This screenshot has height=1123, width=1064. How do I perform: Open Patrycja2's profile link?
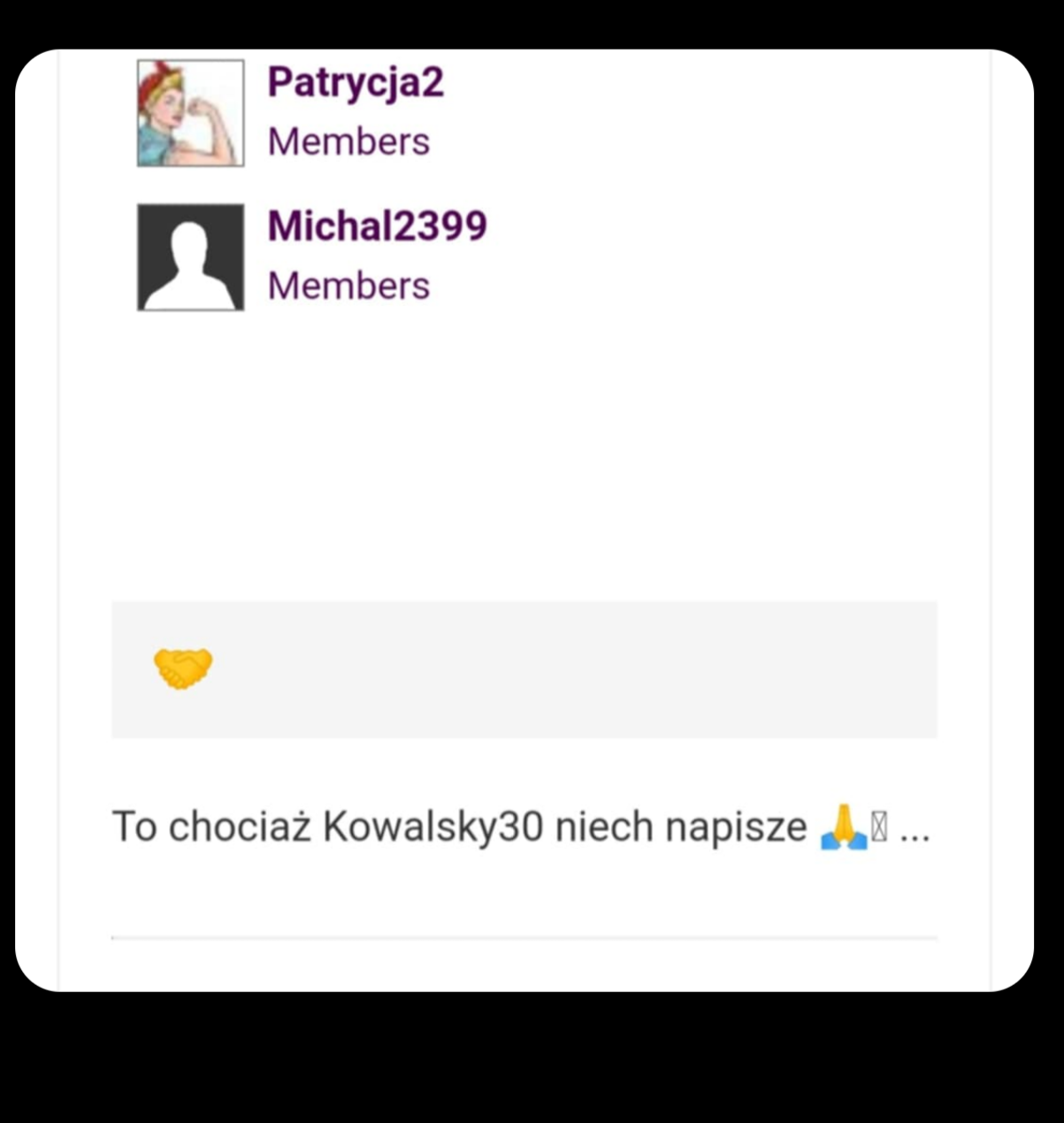coord(356,83)
